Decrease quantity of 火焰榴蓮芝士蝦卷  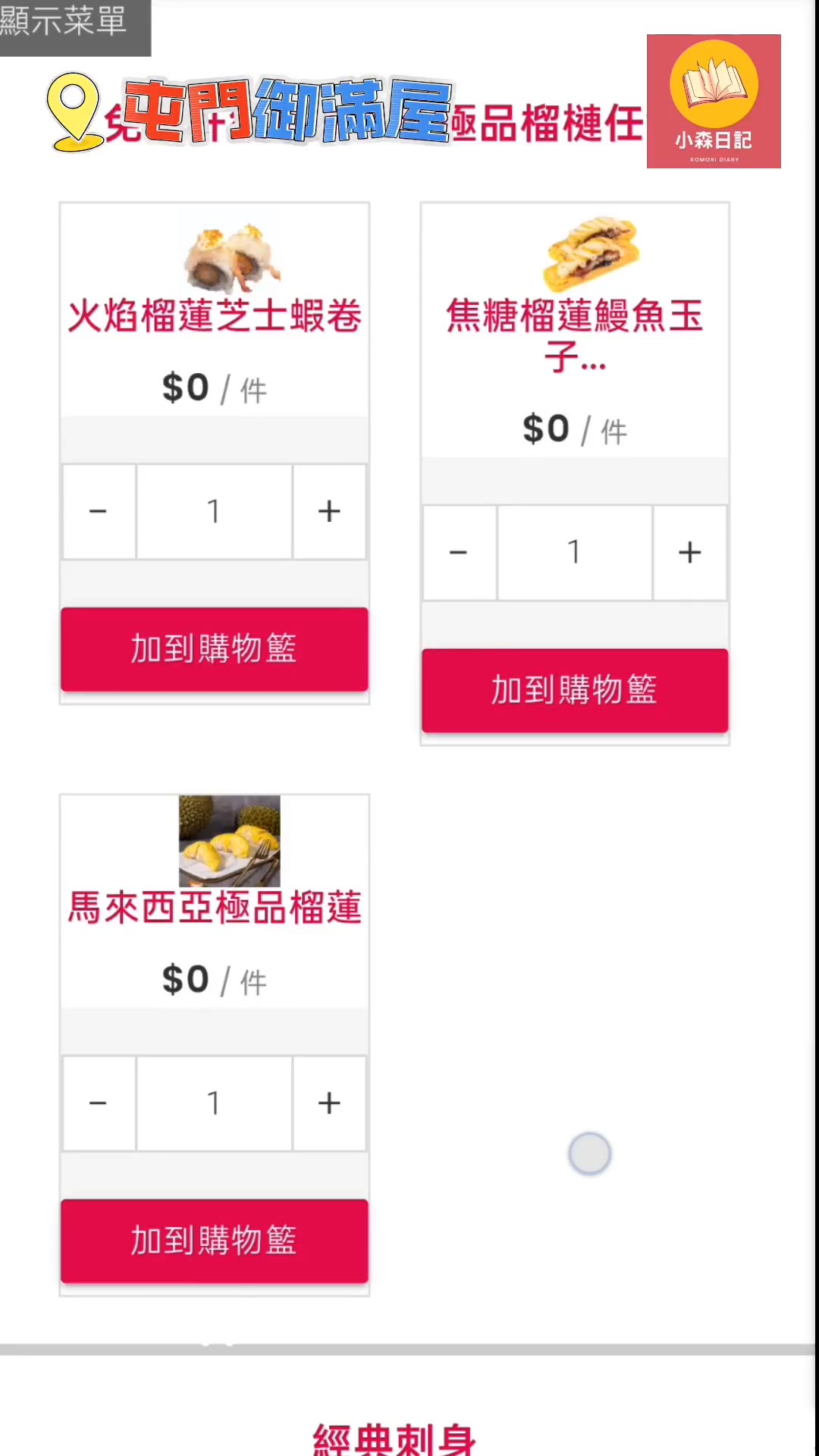[99, 512]
